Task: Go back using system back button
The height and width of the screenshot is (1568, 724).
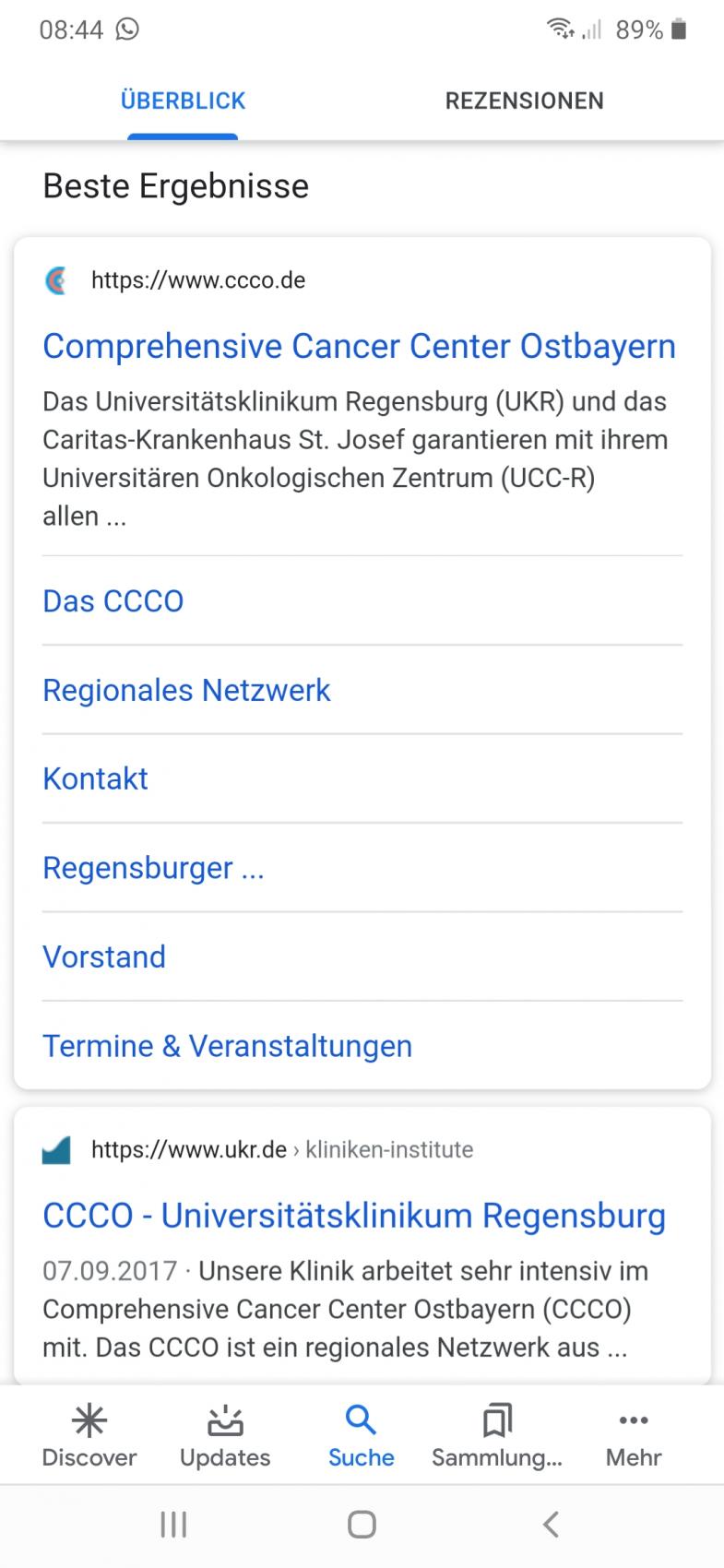Action: coord(551,1525)
